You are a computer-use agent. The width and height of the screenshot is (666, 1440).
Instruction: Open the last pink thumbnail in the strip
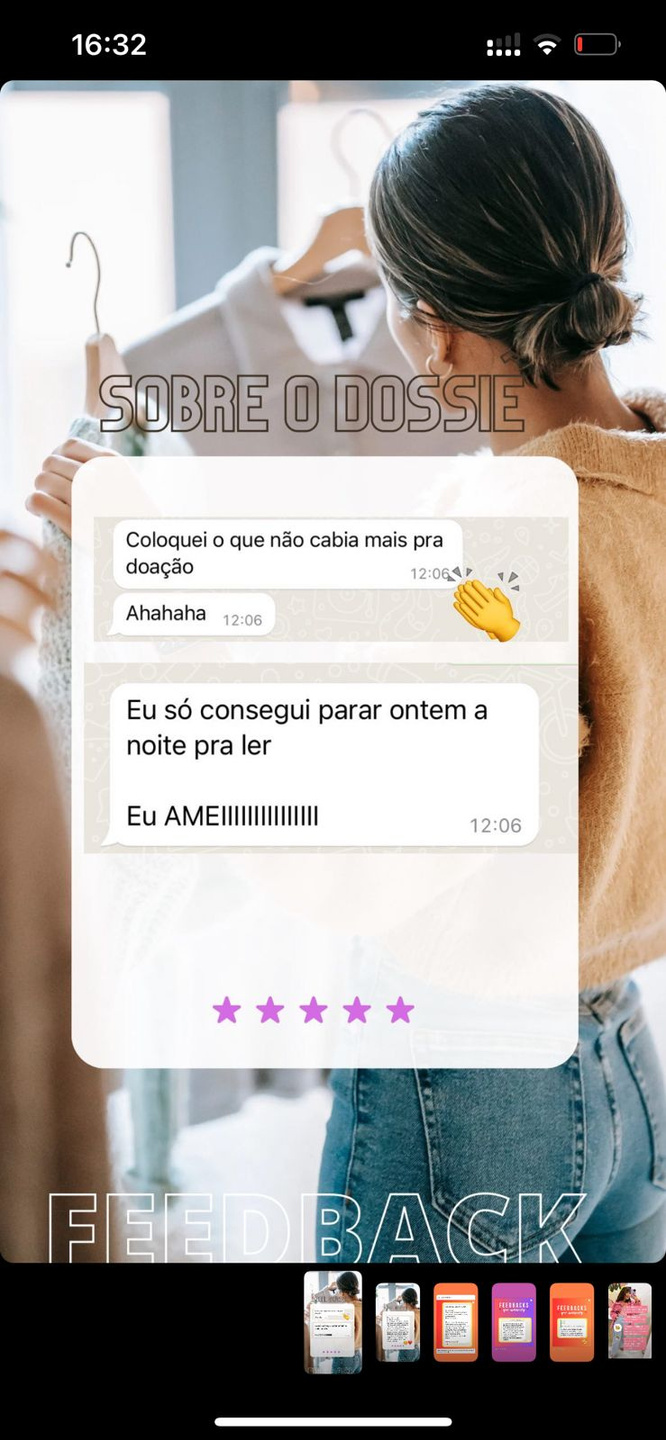pyautogui.click(x=630, y=1322)
